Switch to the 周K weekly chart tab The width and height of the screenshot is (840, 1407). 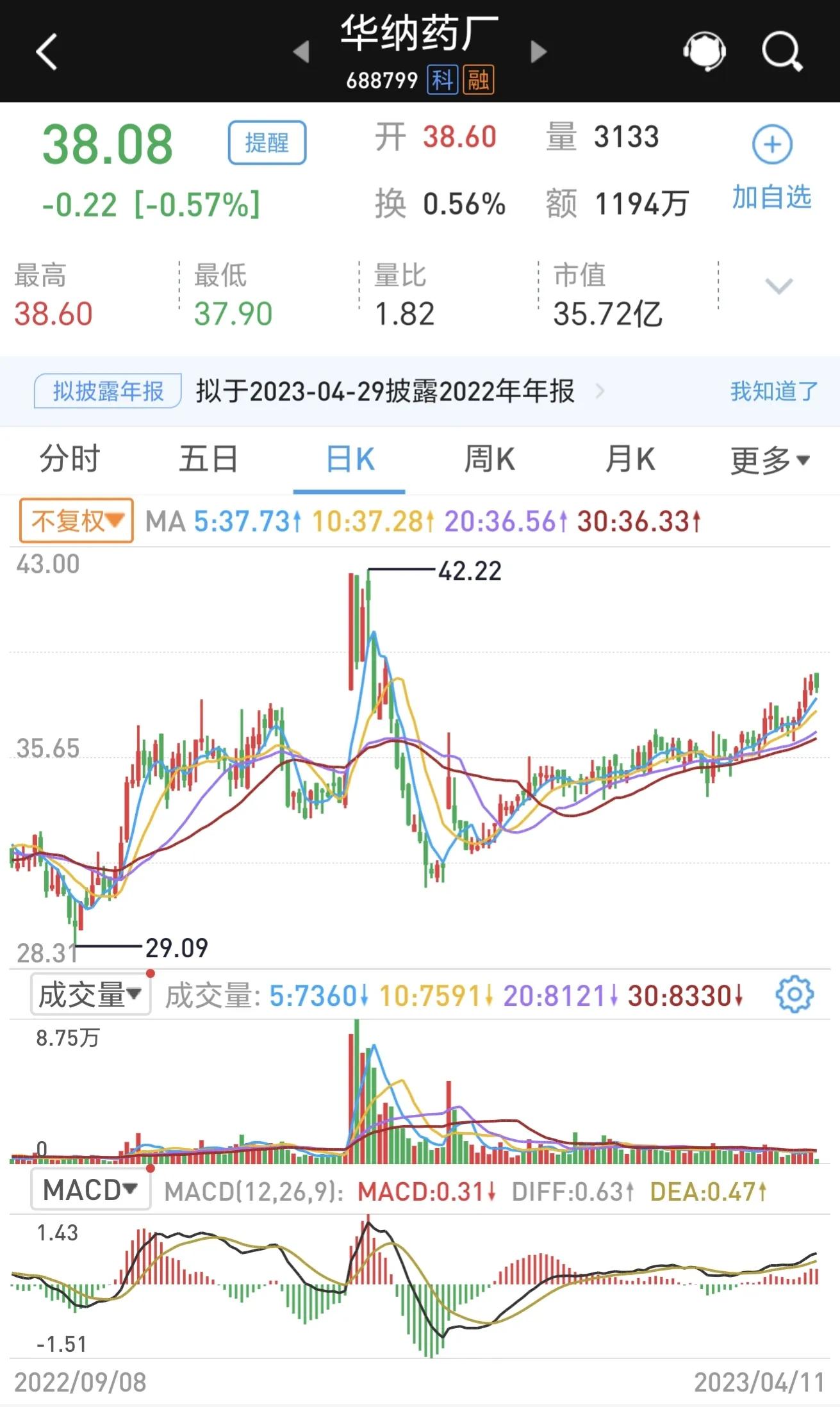490,459
